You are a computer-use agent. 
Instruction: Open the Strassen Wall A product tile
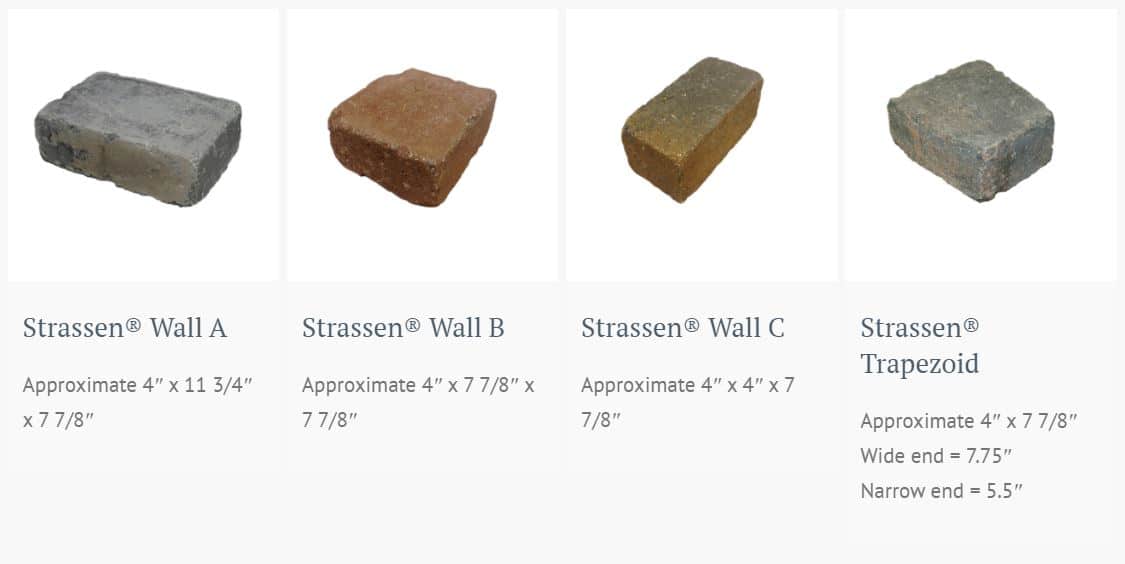143,145
